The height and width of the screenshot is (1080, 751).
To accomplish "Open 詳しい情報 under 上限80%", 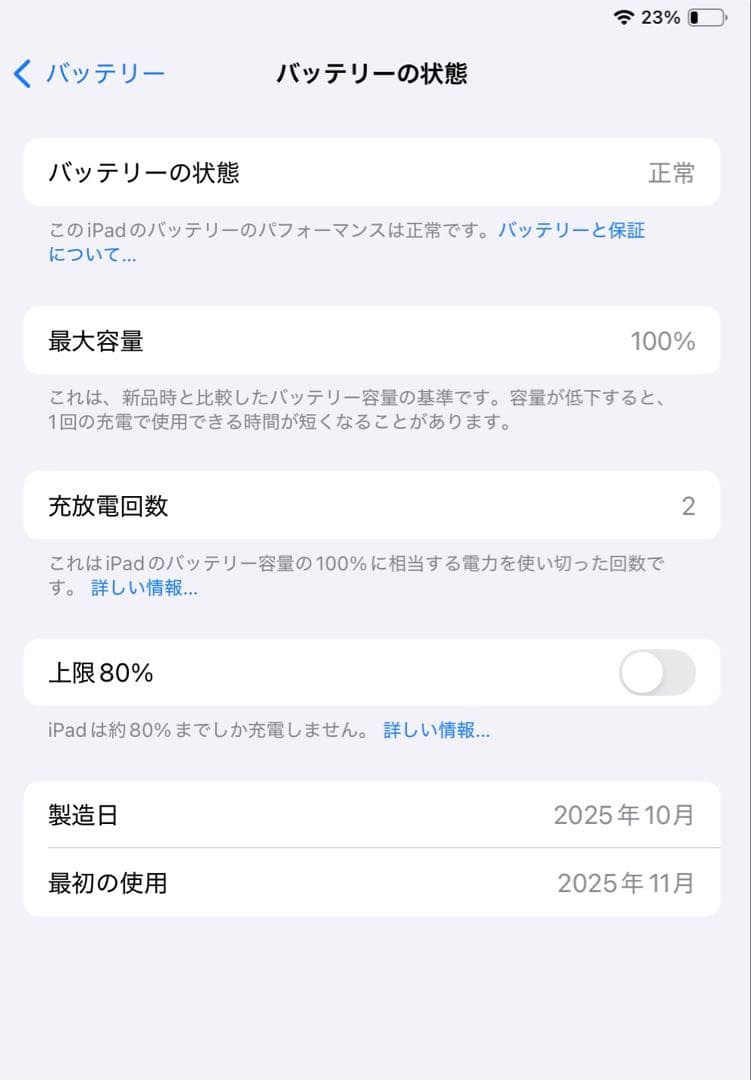I will (436, 730).
